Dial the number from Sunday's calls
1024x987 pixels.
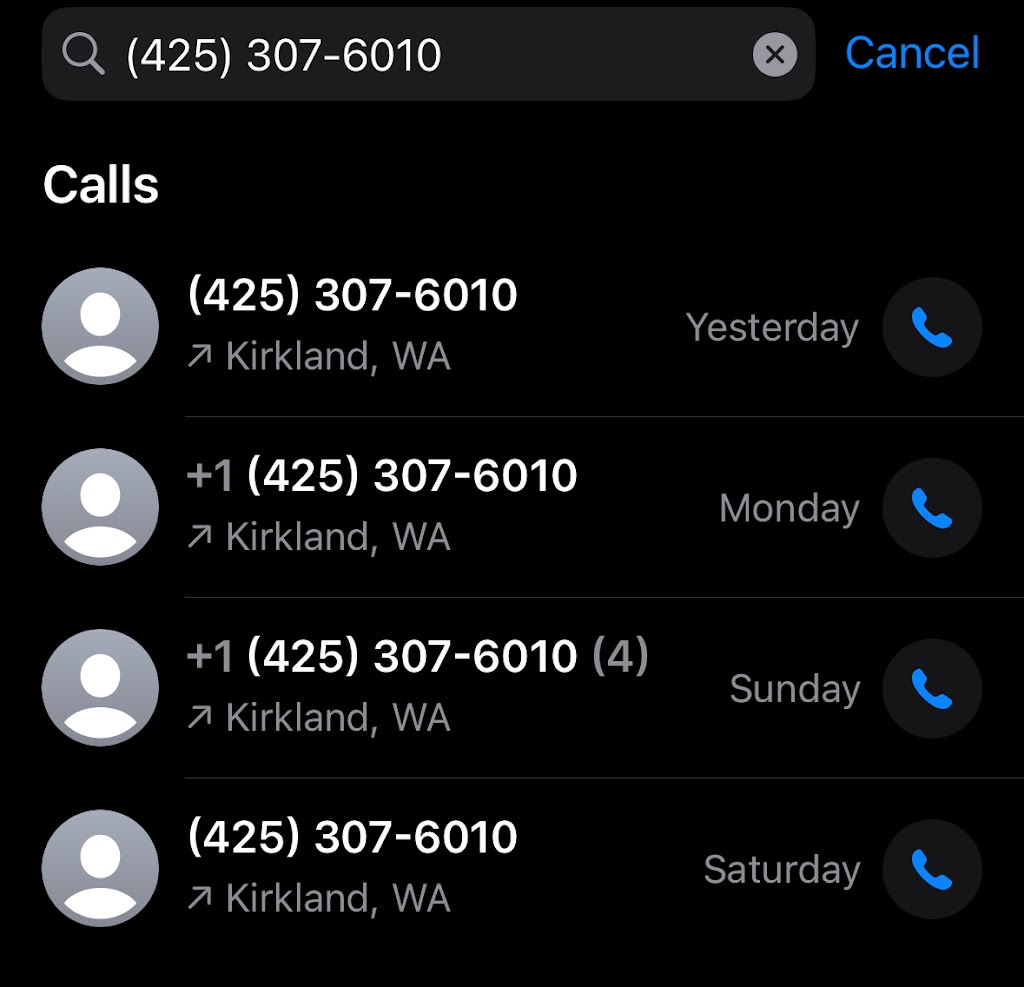pyautogui.click(x=931, y=689)
